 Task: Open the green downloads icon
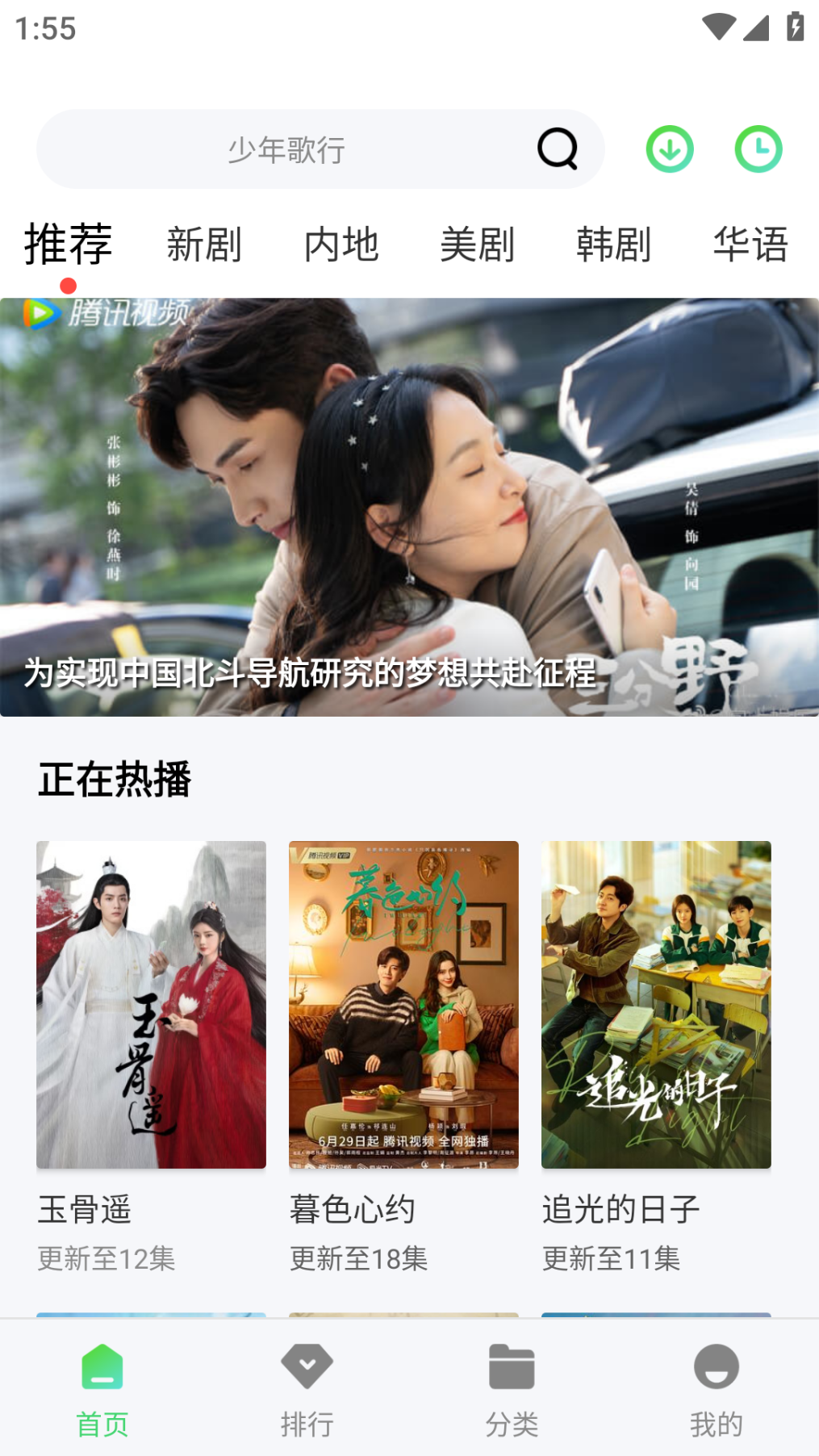[670, 149]
